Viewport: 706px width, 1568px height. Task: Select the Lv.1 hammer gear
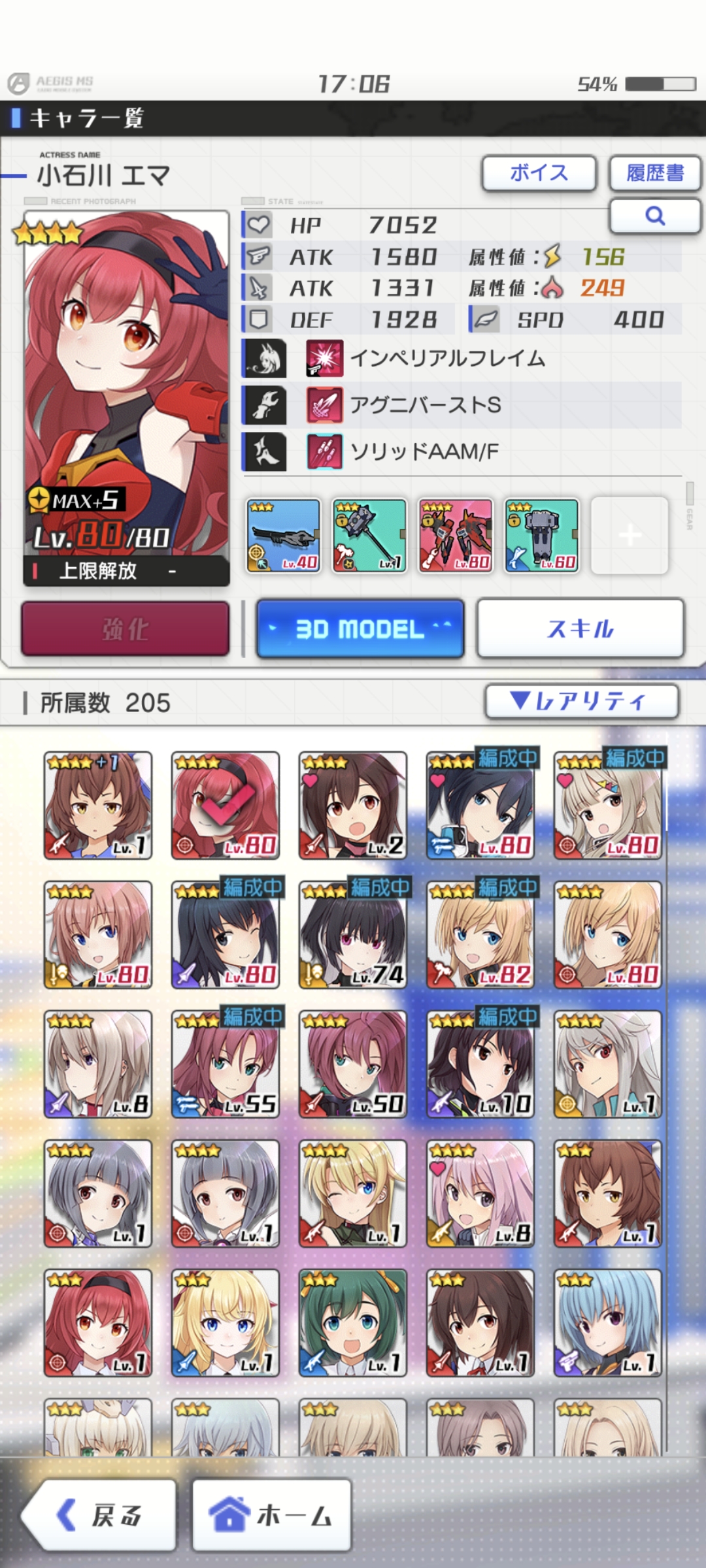369,536
